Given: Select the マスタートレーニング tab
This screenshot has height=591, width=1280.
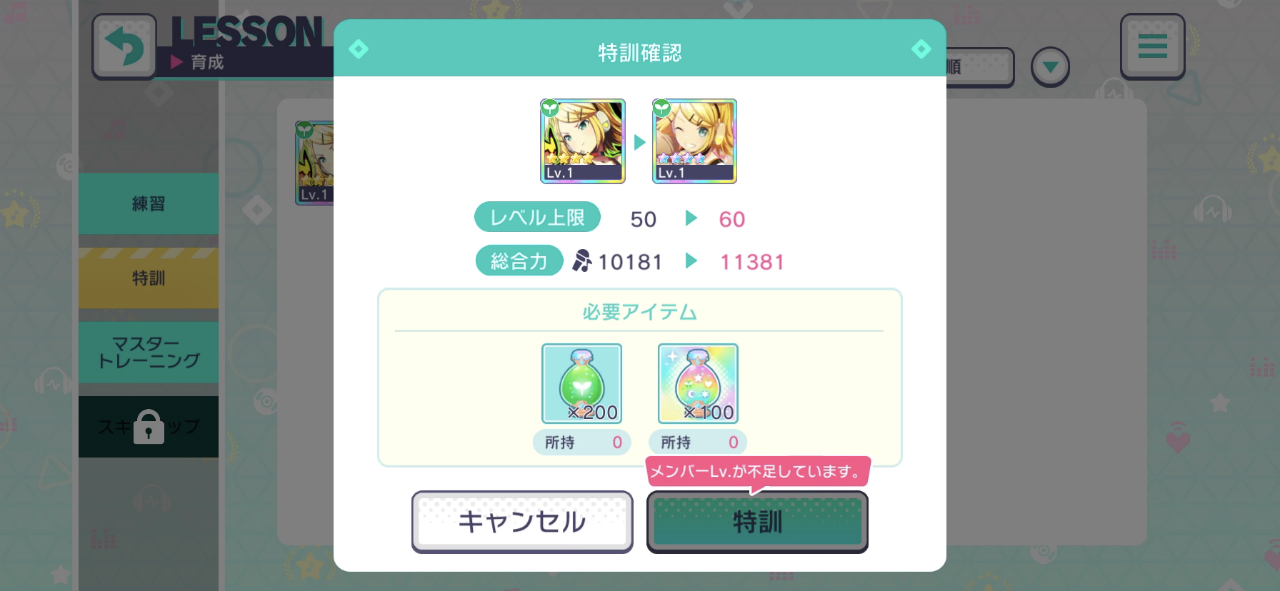Looking at the screenshot, I should 148,352.
